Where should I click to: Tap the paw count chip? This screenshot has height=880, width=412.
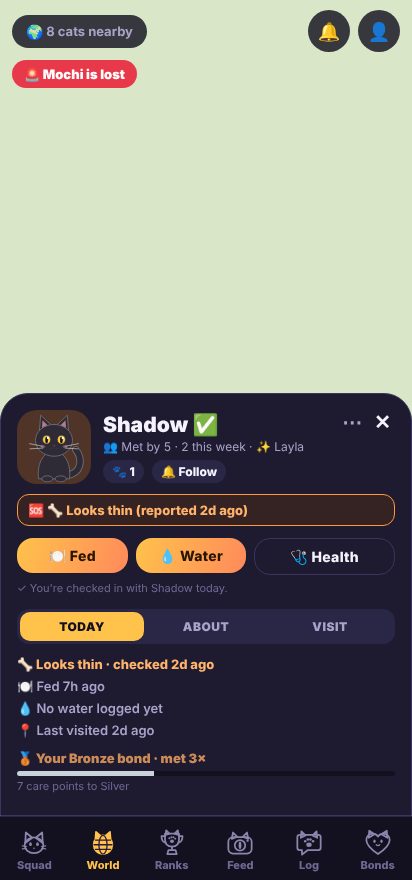coord(123,472)
